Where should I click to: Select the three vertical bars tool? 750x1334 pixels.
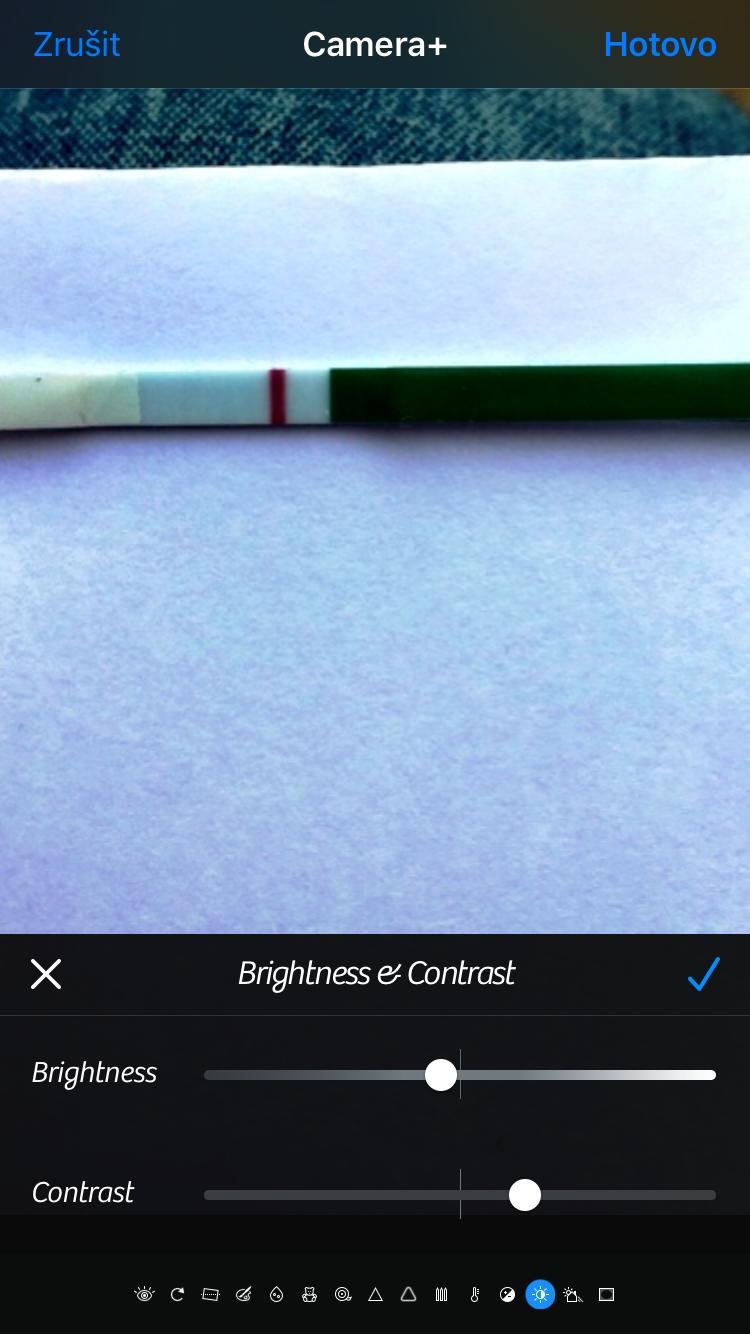[x=441, y=1294]
